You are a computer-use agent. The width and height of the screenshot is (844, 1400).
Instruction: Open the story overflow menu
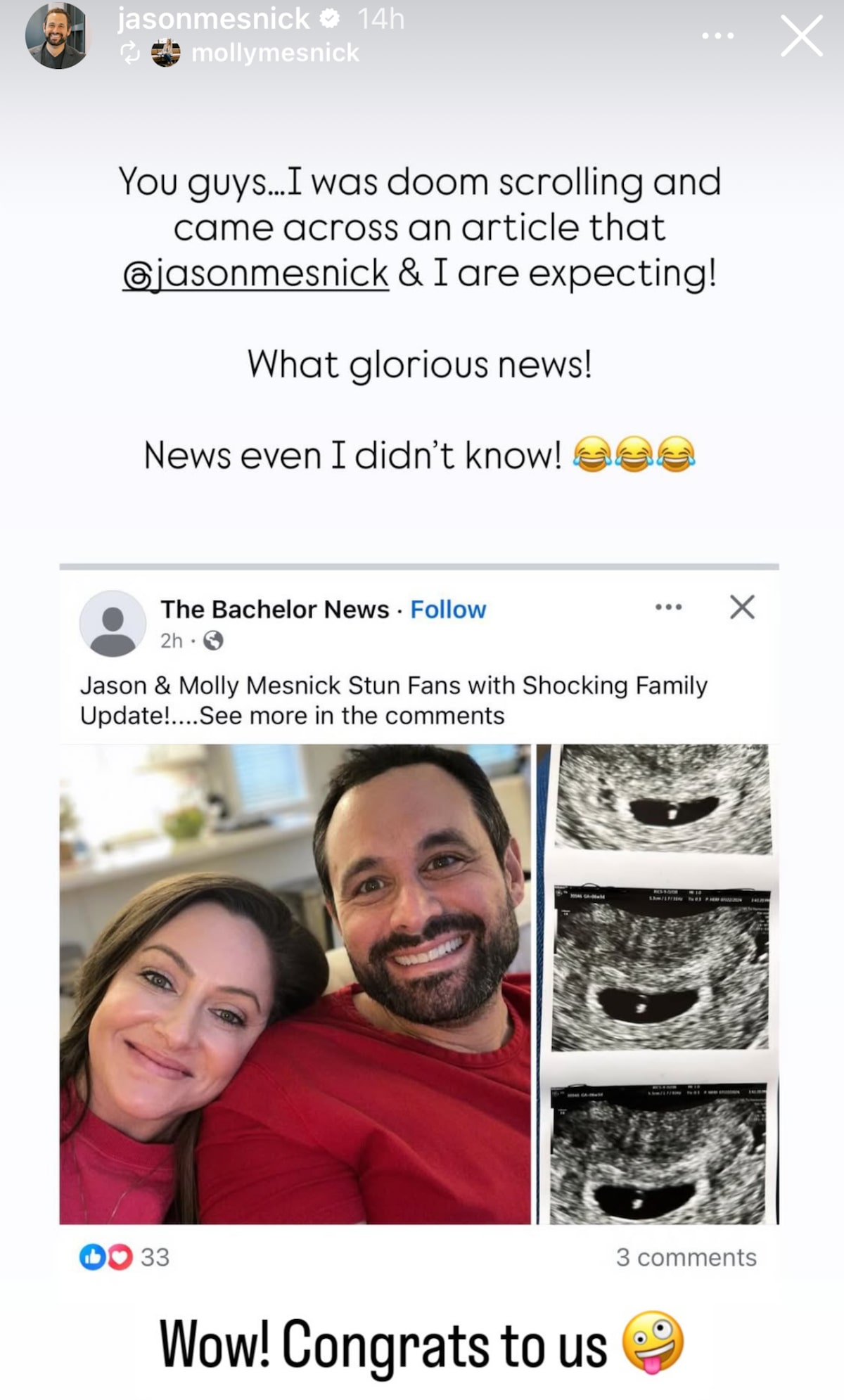(717, 37)
